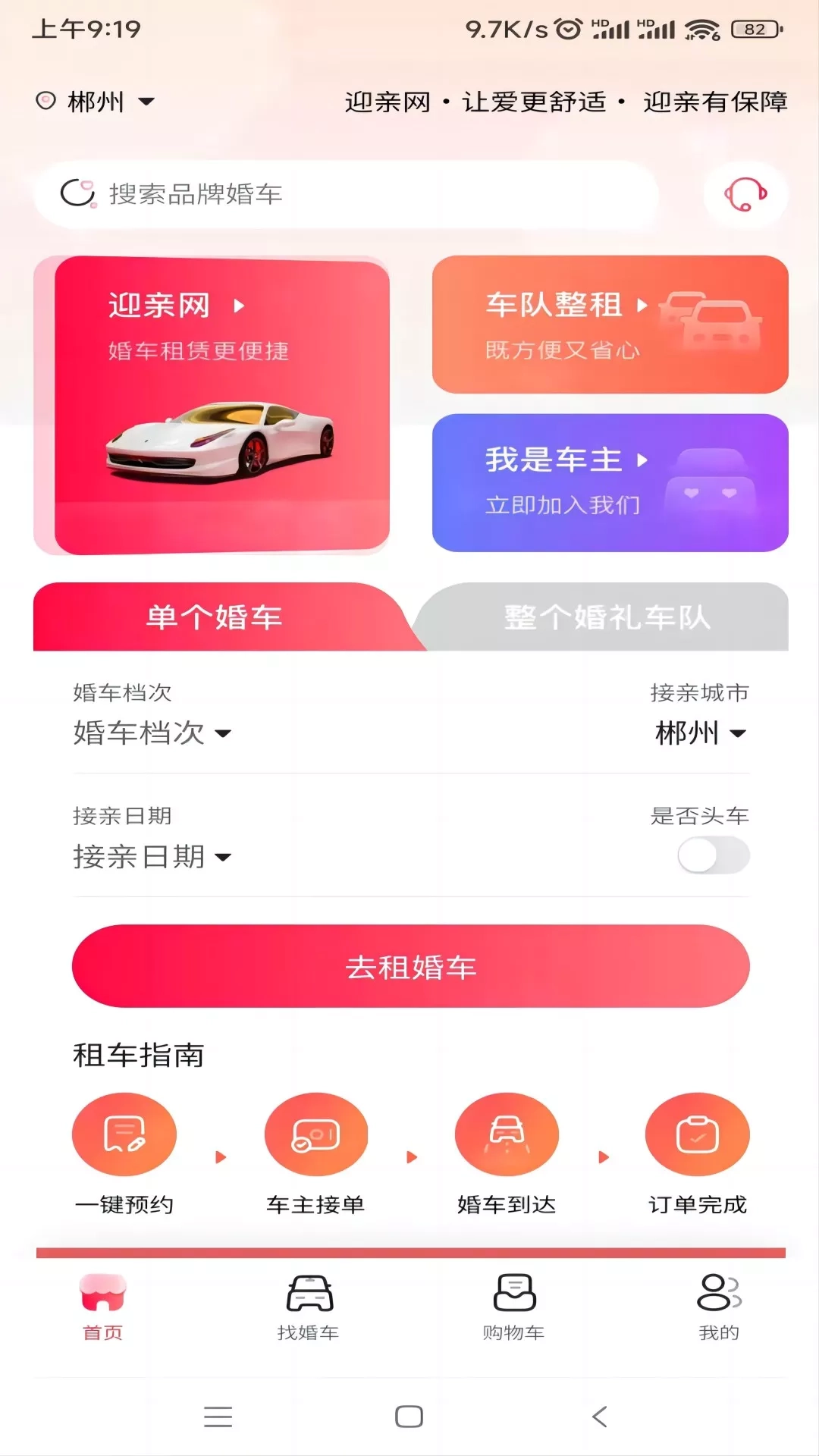
Task: Select the 一键预约 guide icon
Action: pyautogui.click(x=124, y=1134)
